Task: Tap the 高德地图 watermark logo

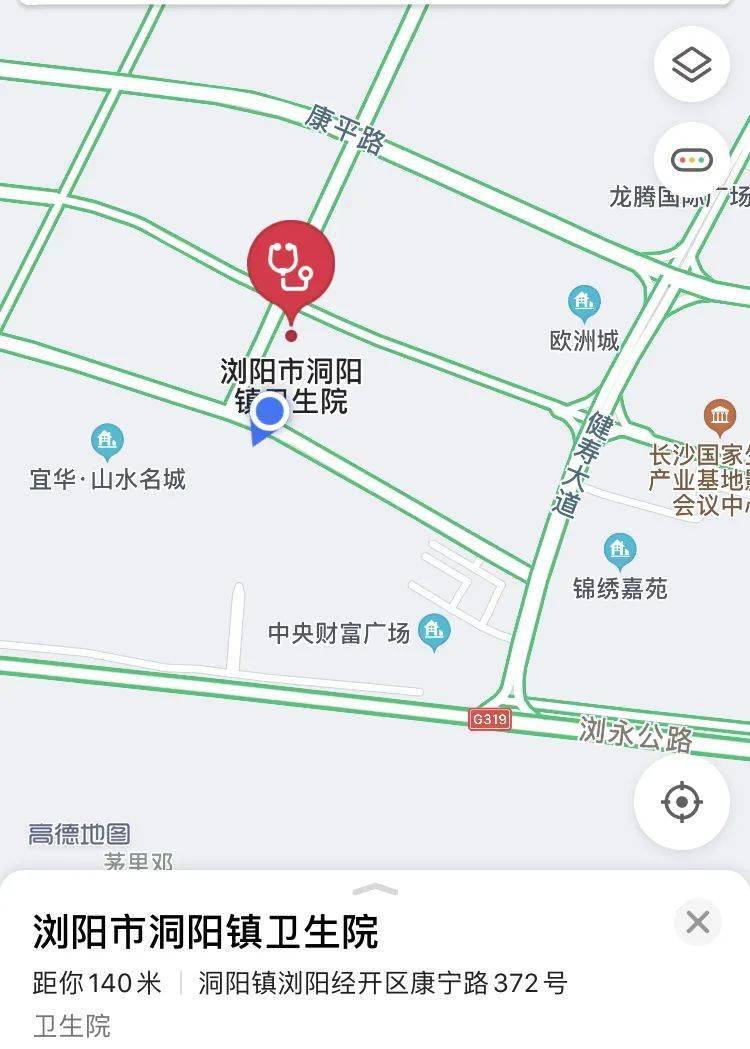Action: tap(82, 832)
